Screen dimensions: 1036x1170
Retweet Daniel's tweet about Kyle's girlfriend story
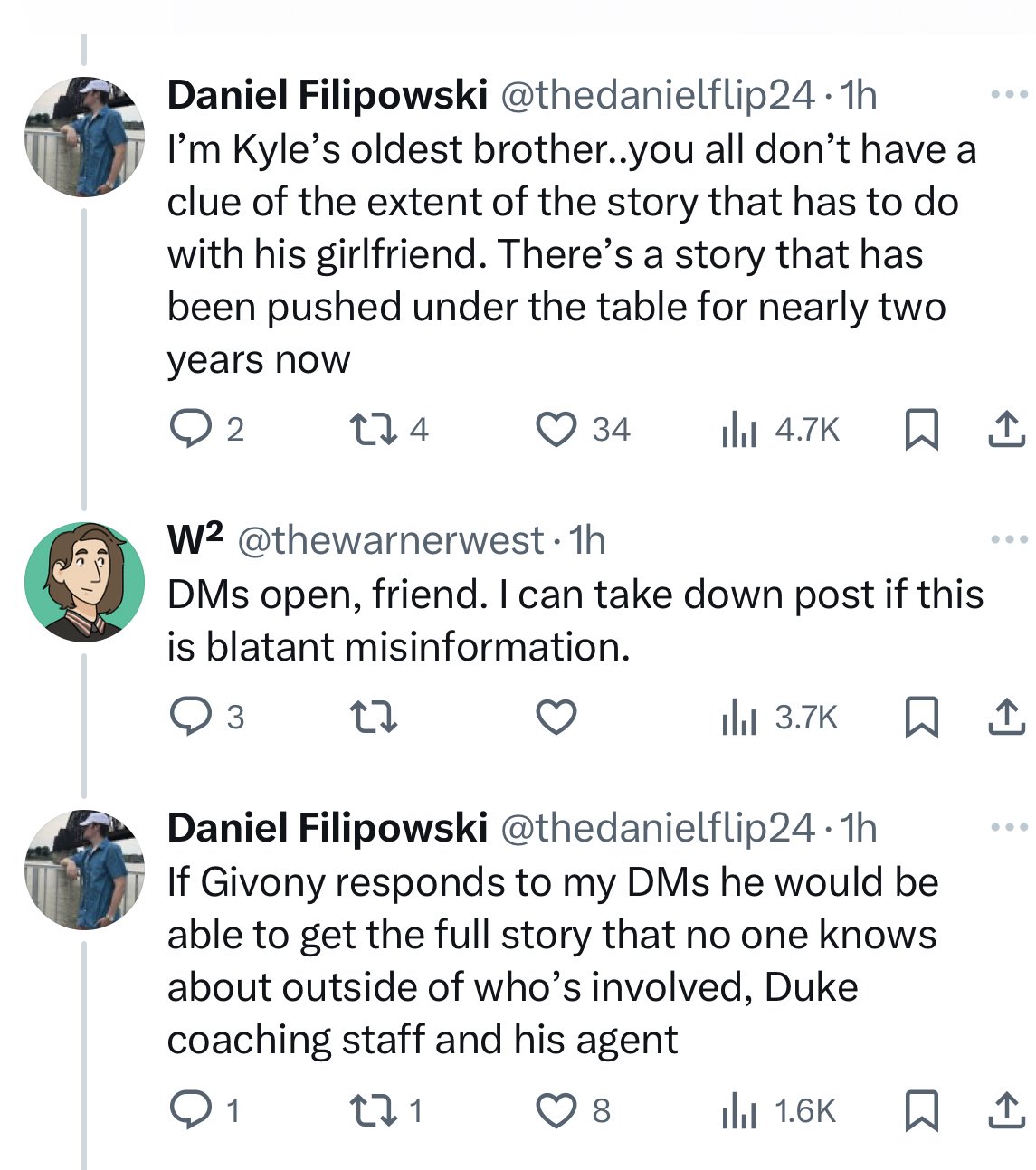click(372, 429)
